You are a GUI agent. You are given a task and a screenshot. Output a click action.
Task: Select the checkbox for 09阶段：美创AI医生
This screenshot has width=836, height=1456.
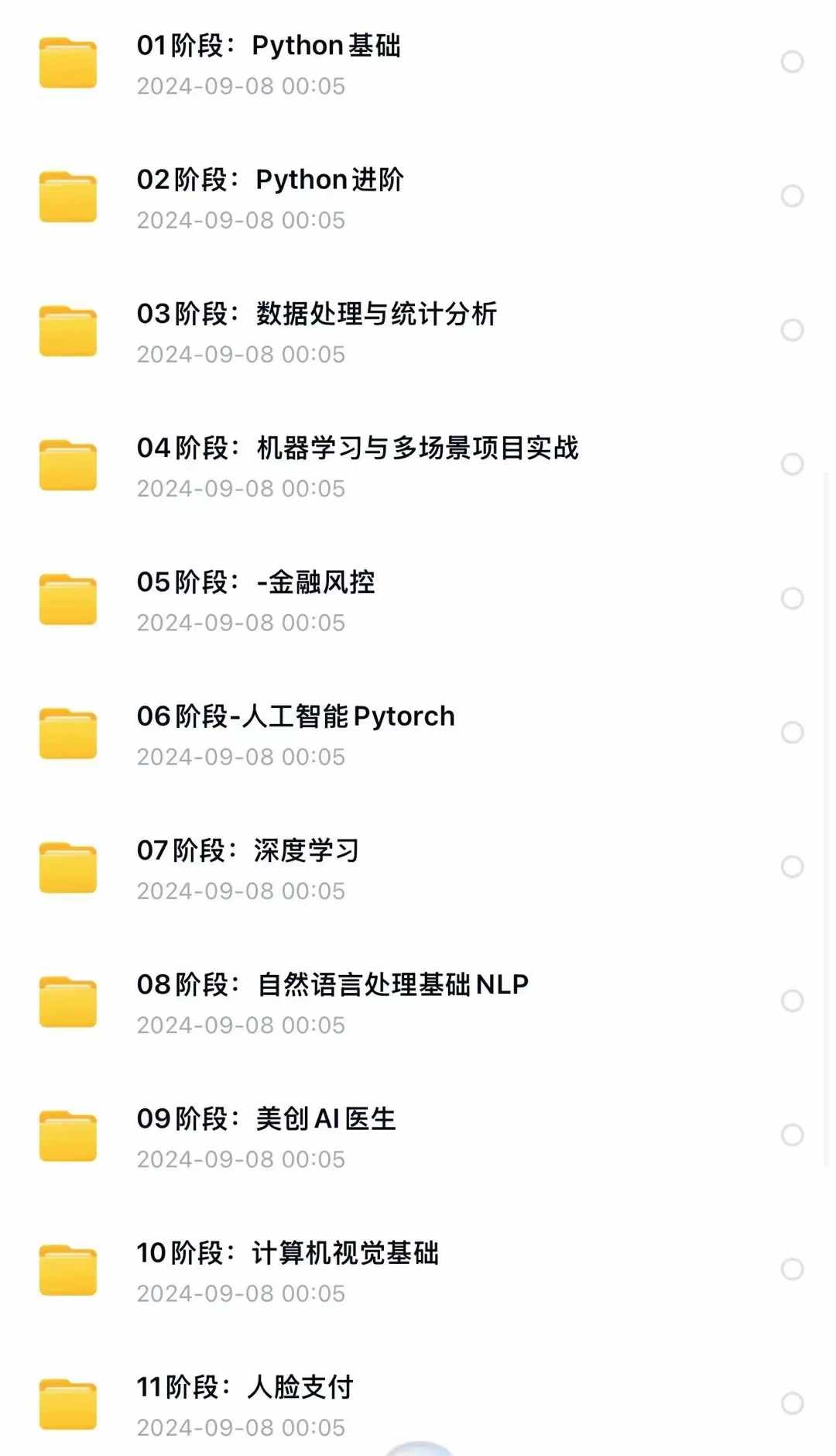click(792, 1135)
